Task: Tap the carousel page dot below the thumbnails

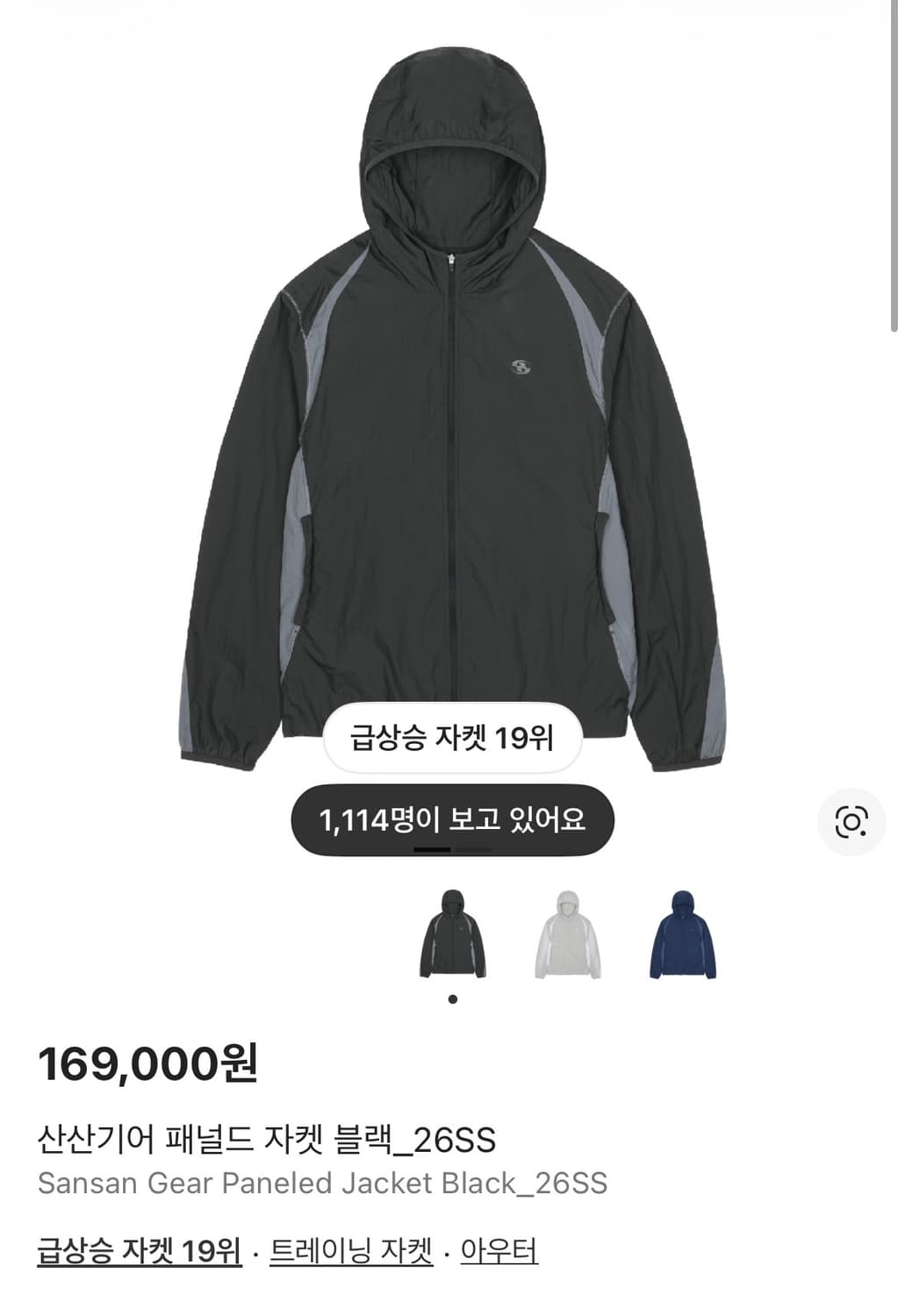Action: pyautogui.click(x=453, y=998)
